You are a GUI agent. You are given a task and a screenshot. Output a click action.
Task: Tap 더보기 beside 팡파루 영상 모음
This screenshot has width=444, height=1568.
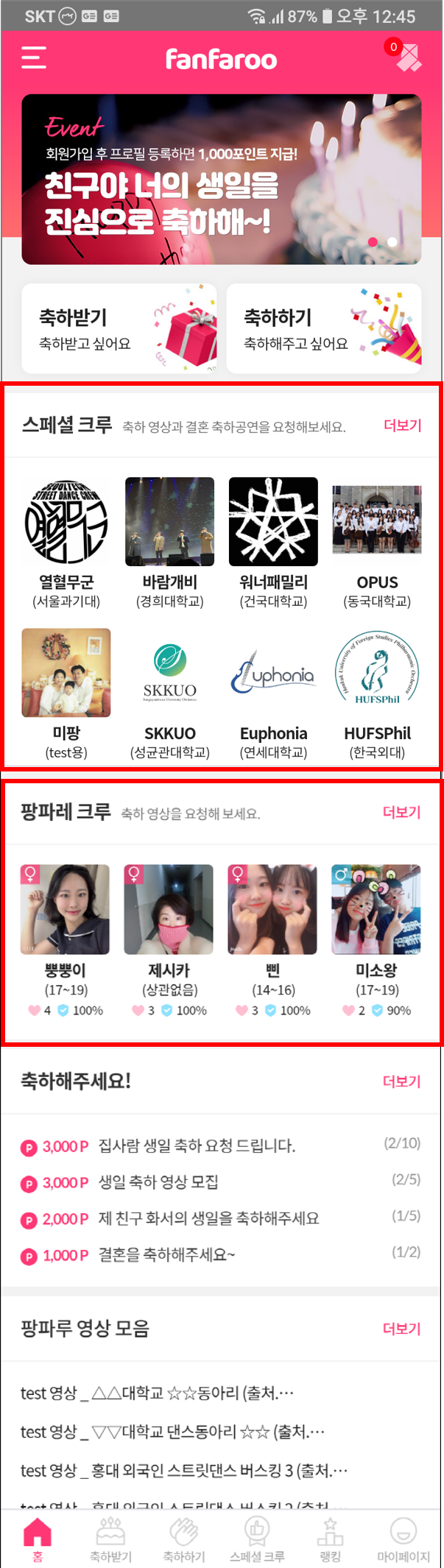402,1329
